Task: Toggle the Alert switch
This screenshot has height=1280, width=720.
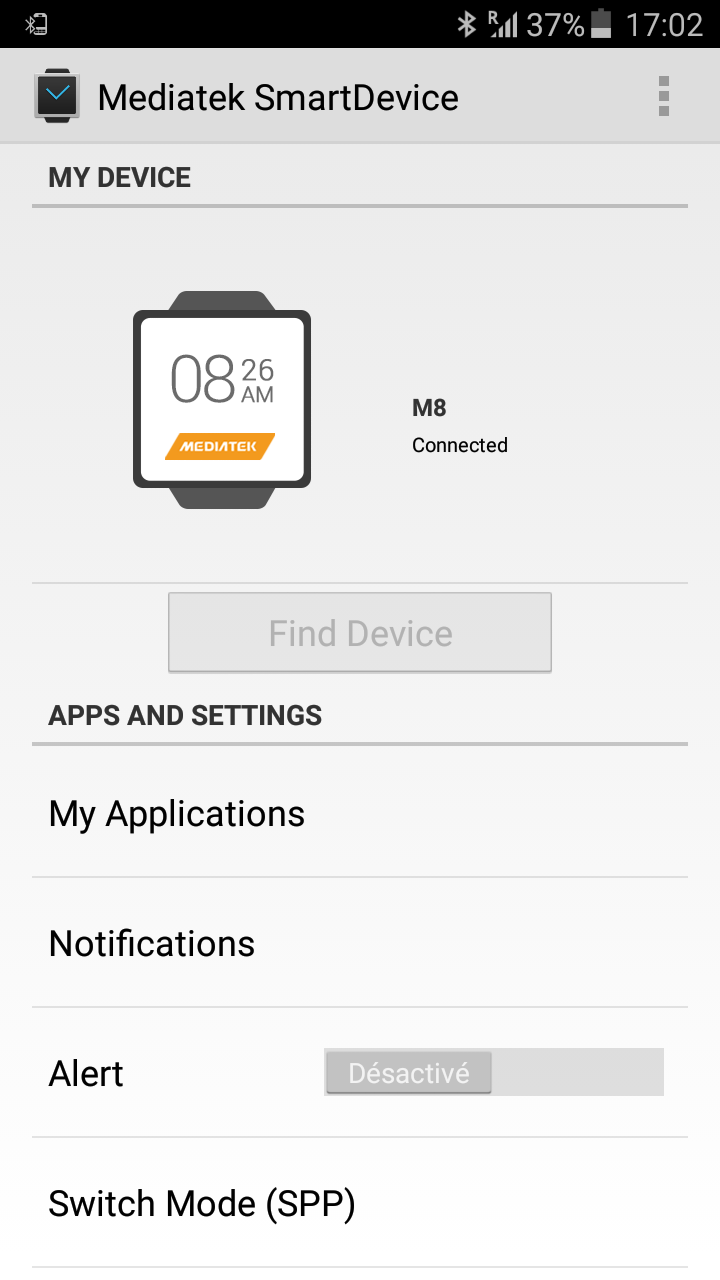Action: pos(494,1073)
